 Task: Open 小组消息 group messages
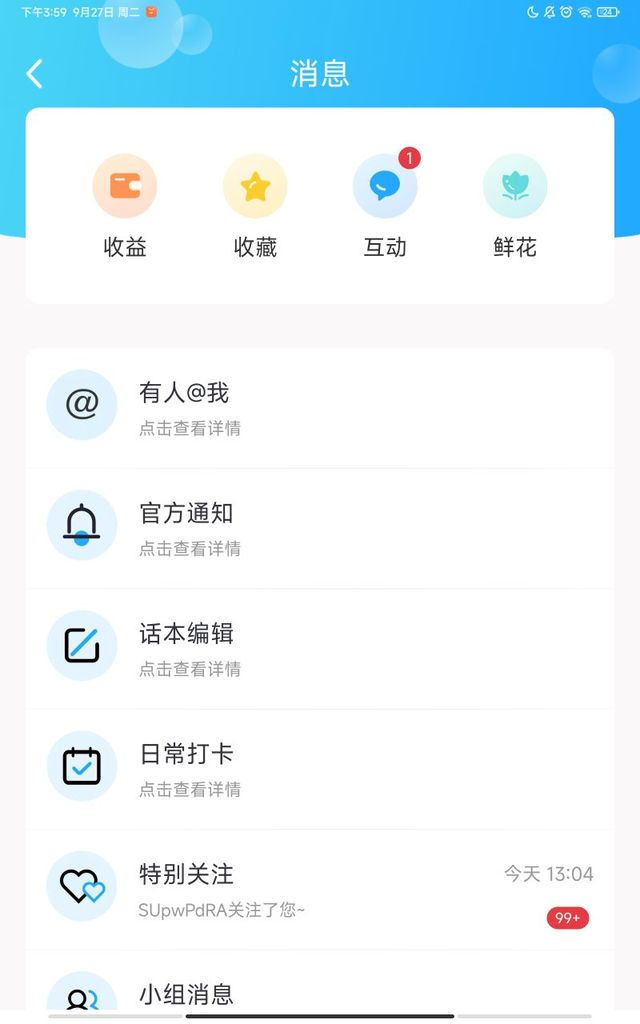[320, 983]
